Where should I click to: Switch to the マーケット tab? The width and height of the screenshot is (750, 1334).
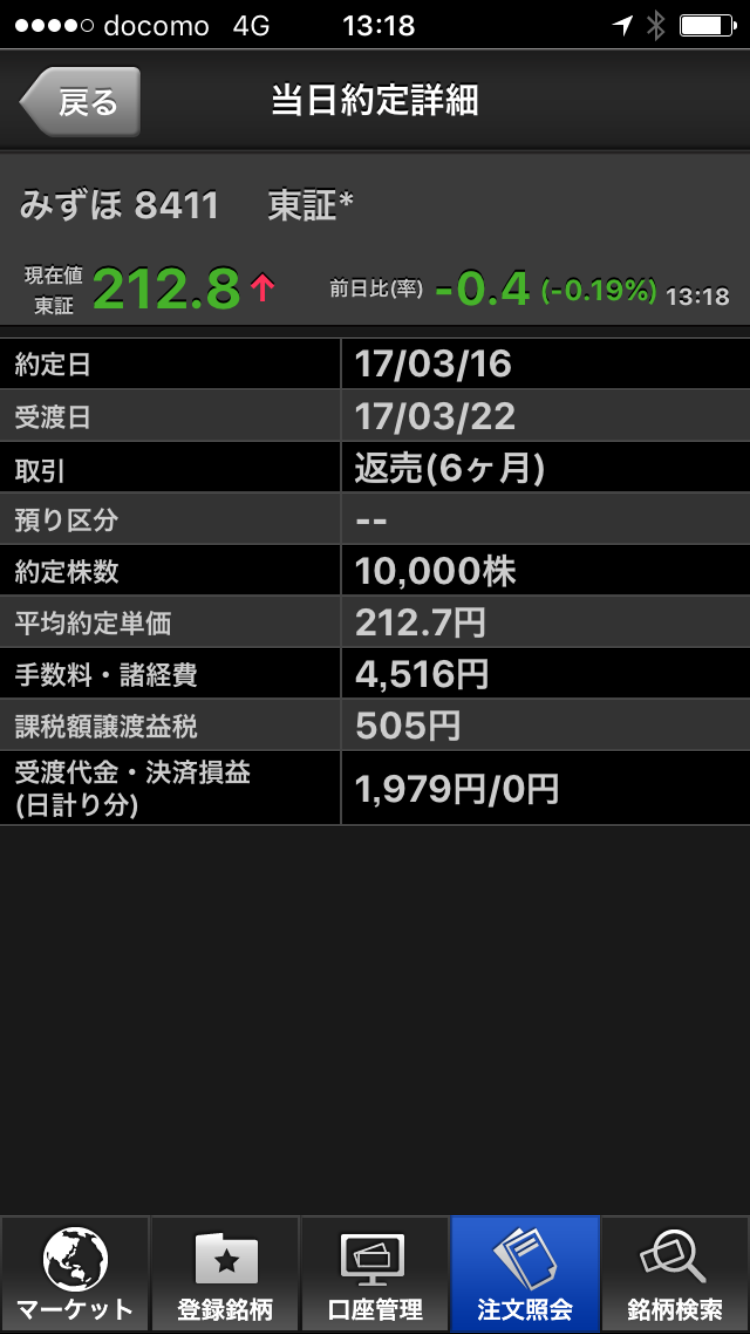(75, 1274)
